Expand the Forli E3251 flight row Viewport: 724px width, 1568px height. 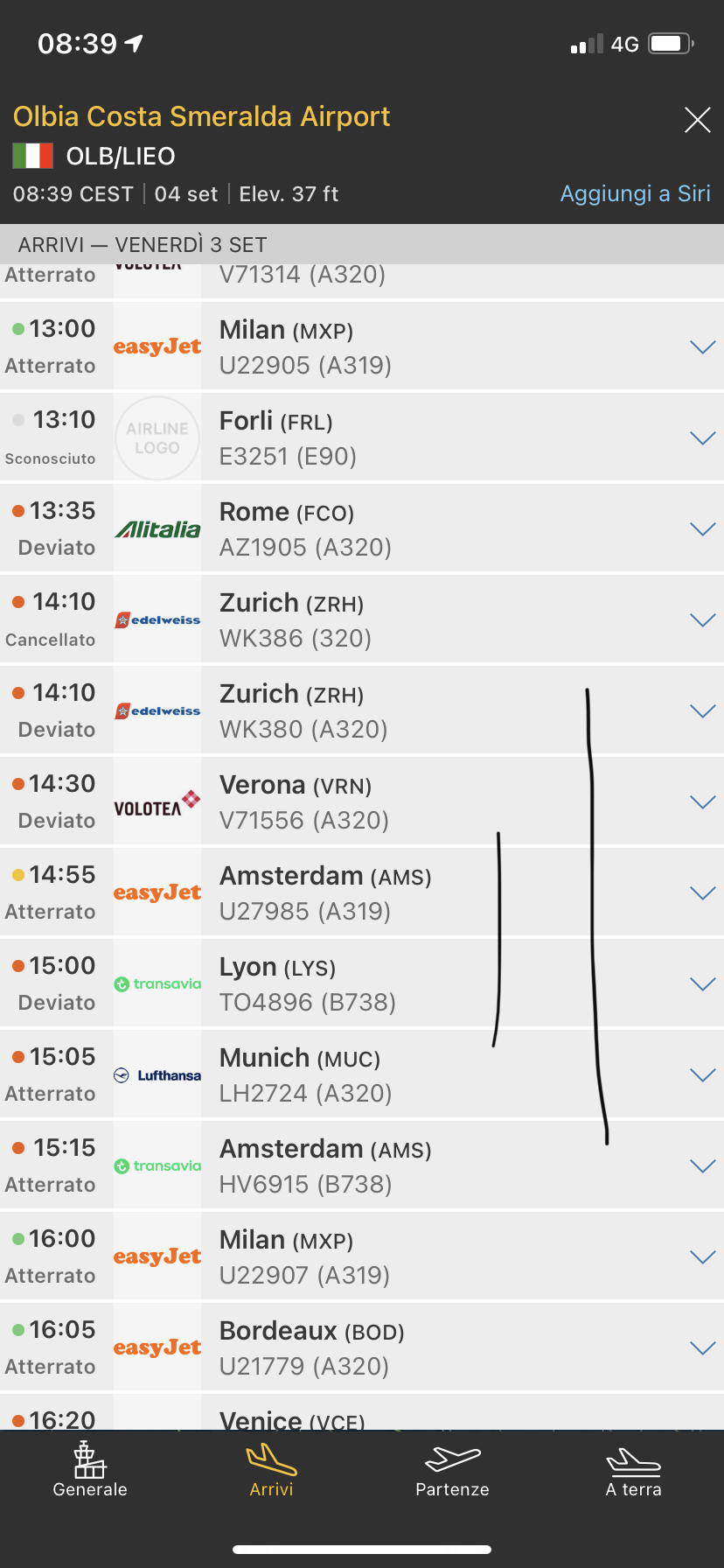702,438
